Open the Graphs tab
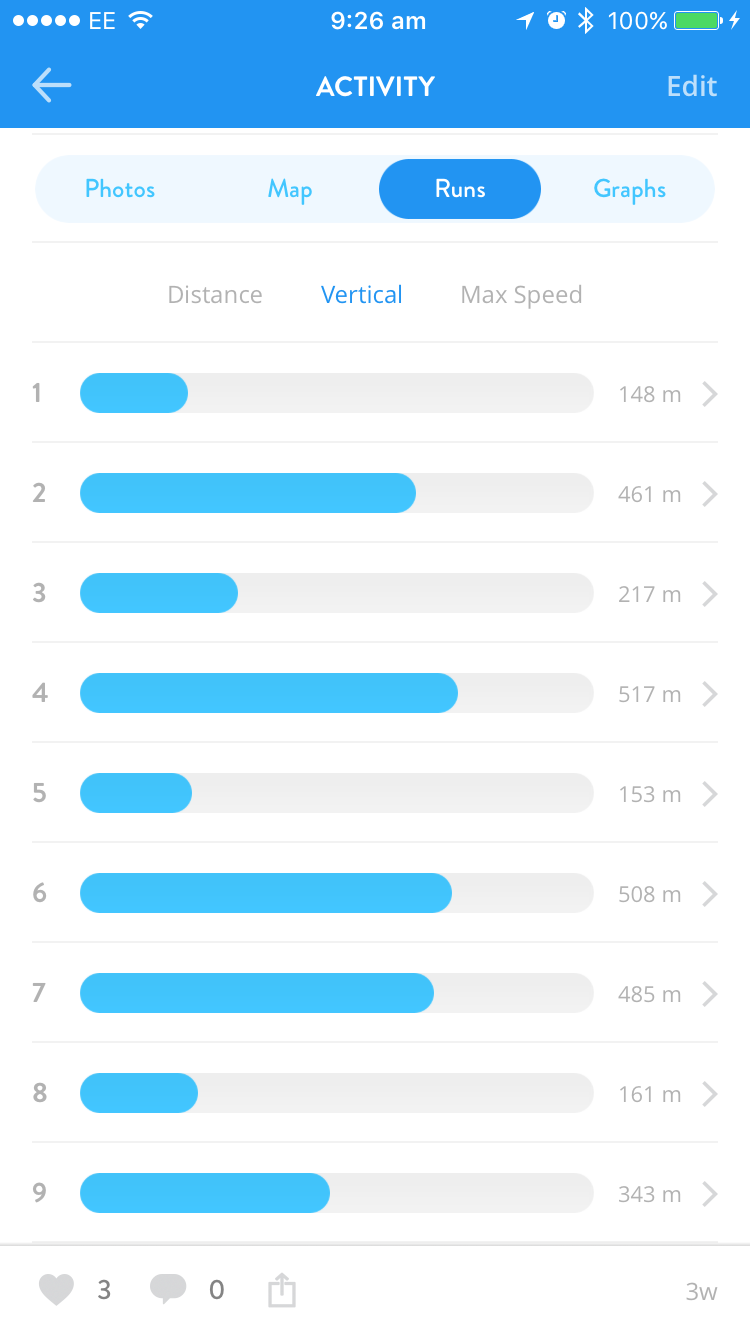Viewport: 750px width, 1334px height. coord(629,189)
